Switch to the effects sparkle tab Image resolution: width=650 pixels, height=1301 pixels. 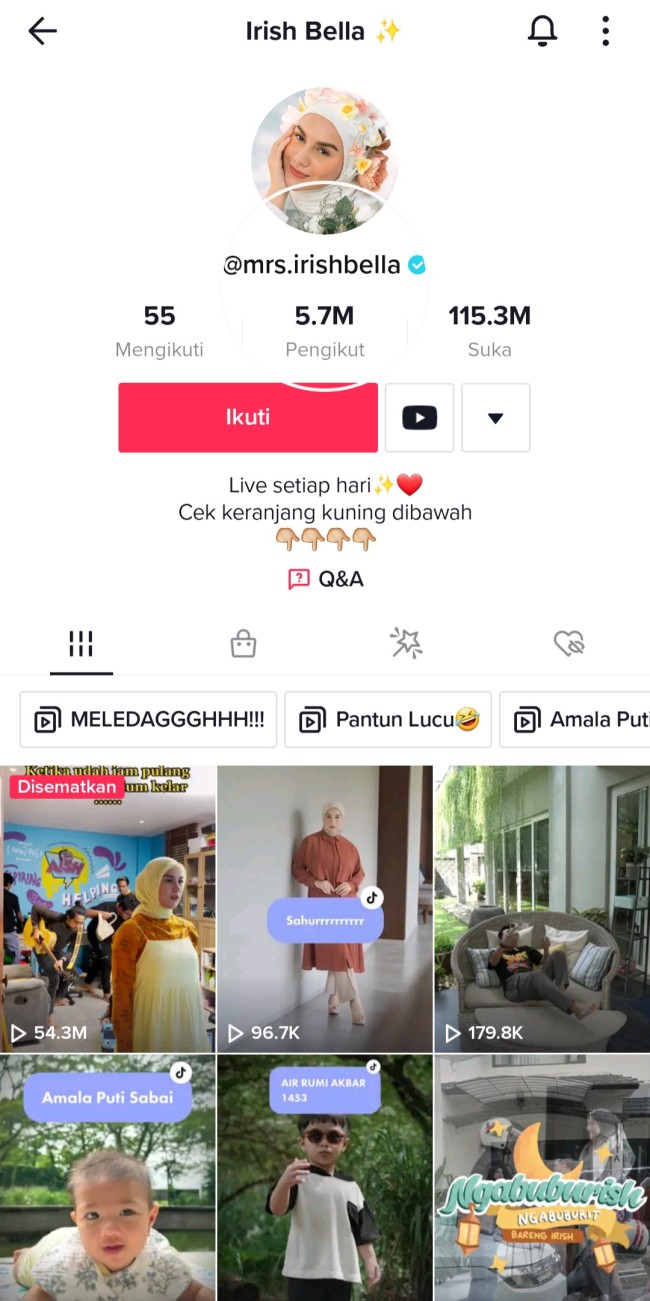pos(406,644)
